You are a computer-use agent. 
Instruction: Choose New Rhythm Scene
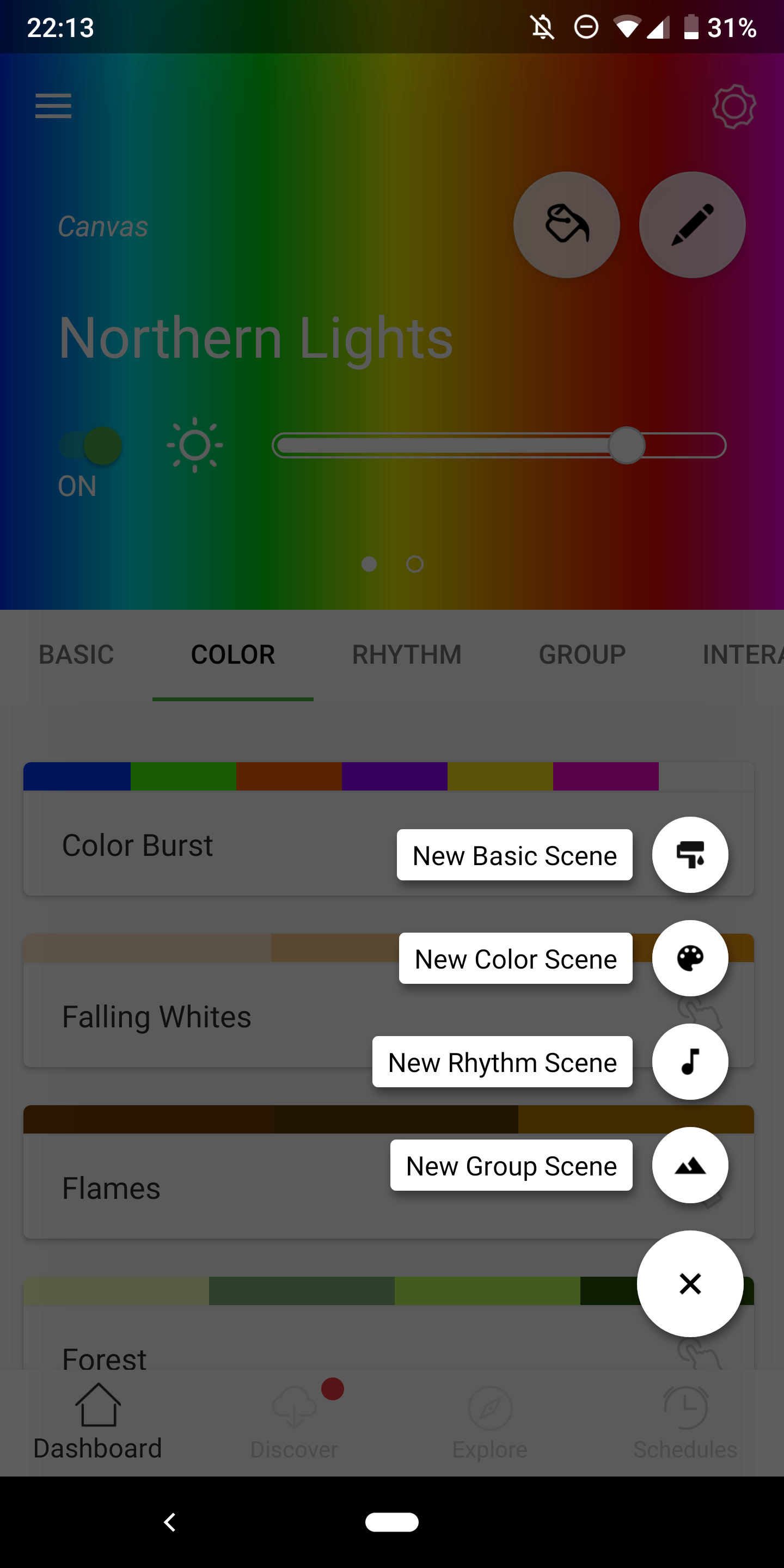coord(690,1062)
